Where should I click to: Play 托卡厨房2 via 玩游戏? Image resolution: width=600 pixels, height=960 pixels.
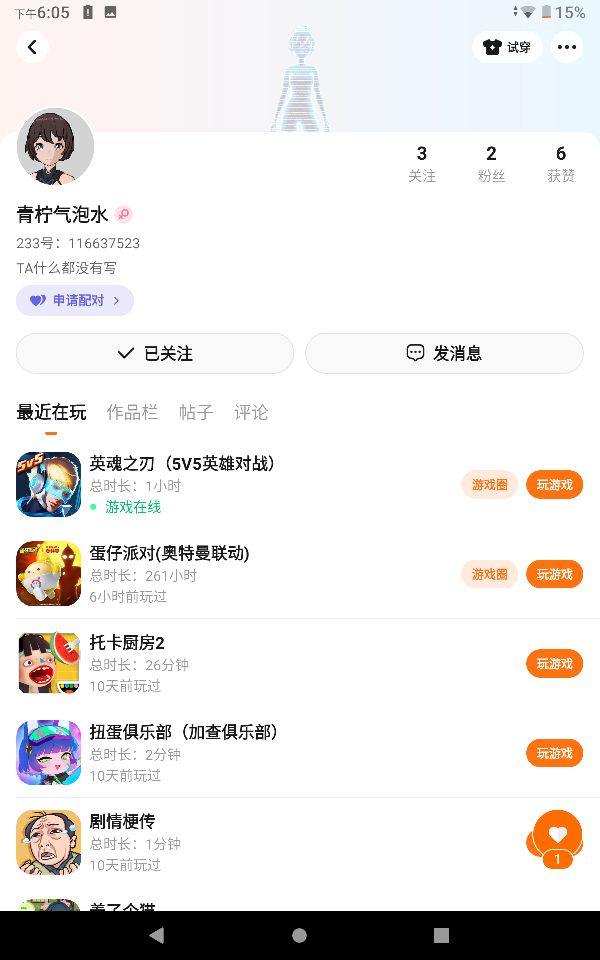[x=554, y=663]
